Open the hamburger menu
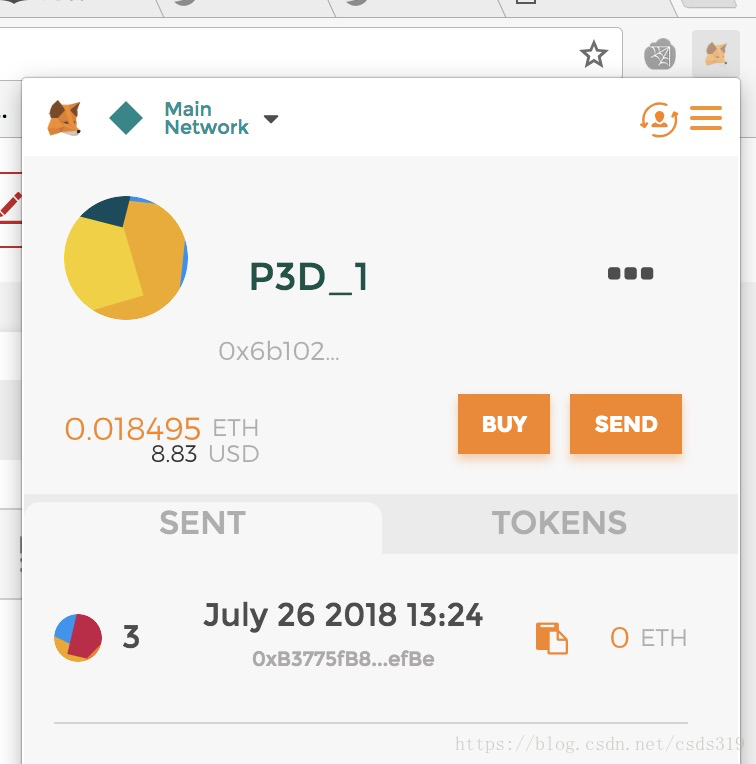Screen dimensions: 756x764 [x=706, y=119]
